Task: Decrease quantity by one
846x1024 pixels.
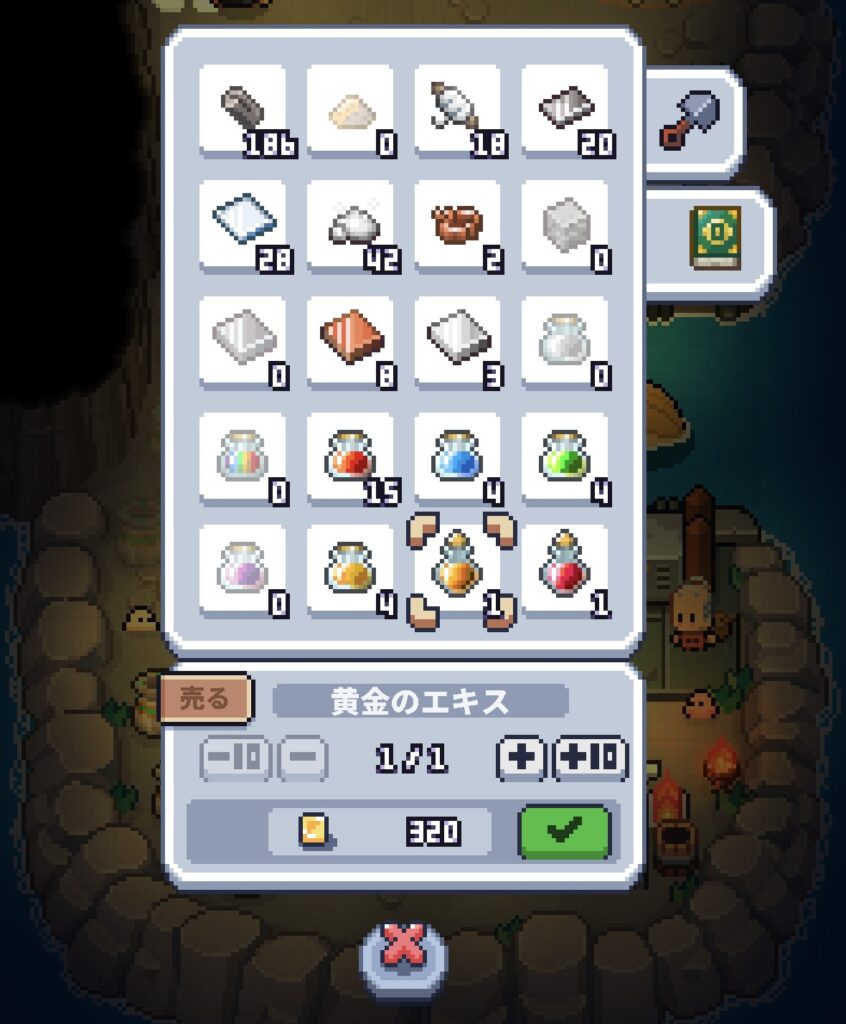Action: 303,759
